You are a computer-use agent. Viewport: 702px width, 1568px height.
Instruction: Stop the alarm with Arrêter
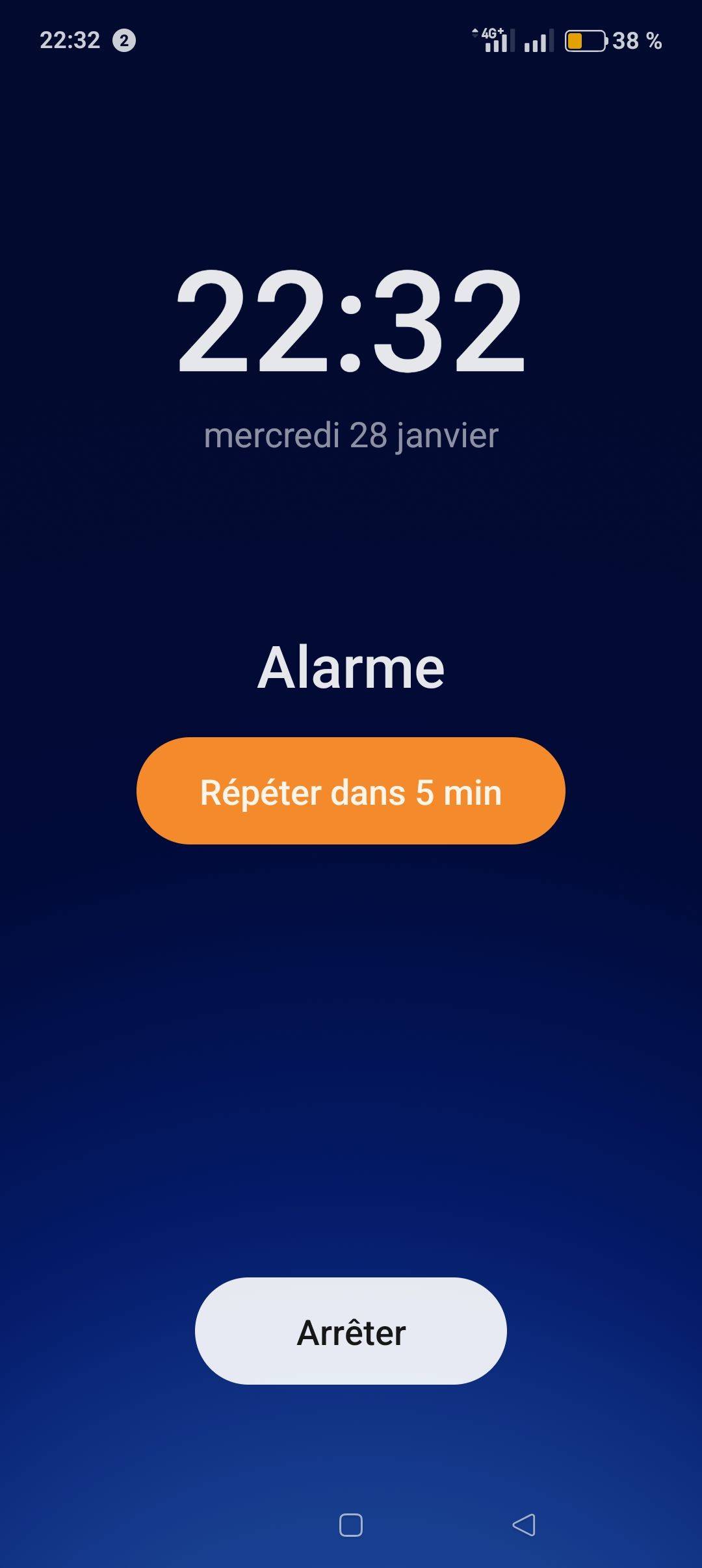[351, 1331]
